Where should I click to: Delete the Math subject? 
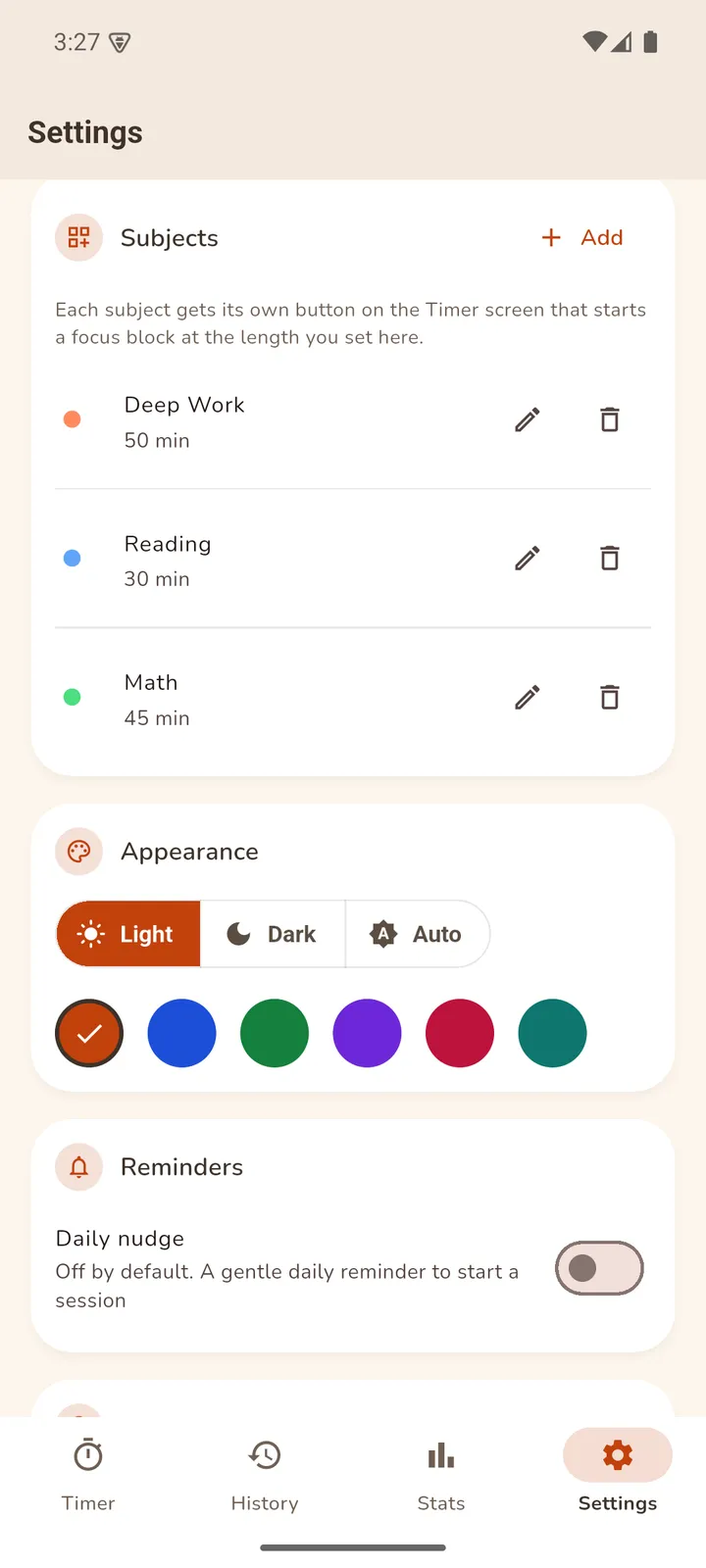(610, 698)
